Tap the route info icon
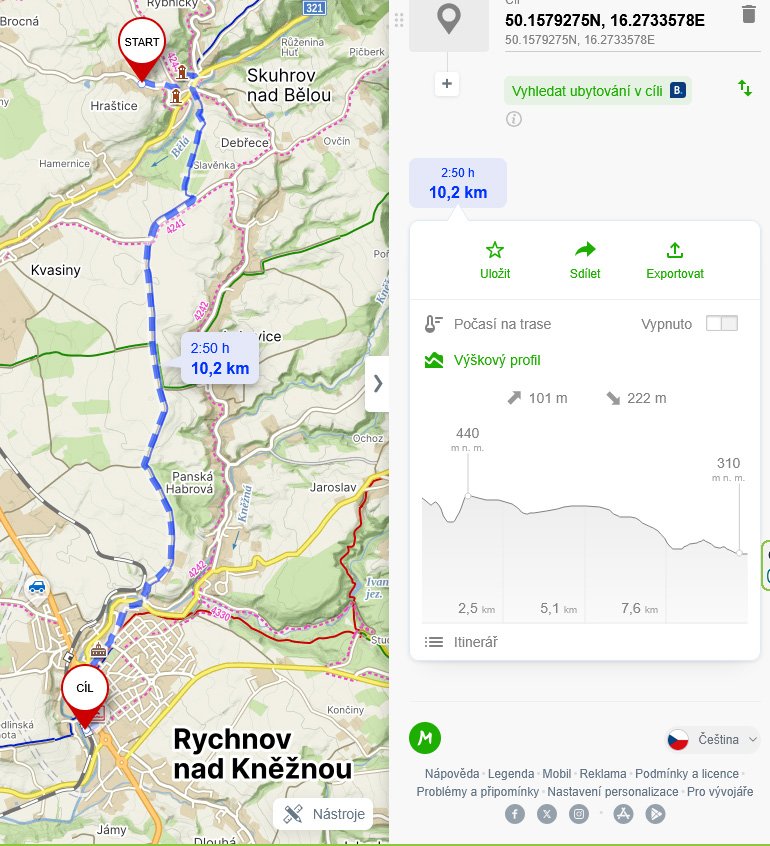This screenshot has width=770, height=846. pyautogui.click(x=514, y=119)
